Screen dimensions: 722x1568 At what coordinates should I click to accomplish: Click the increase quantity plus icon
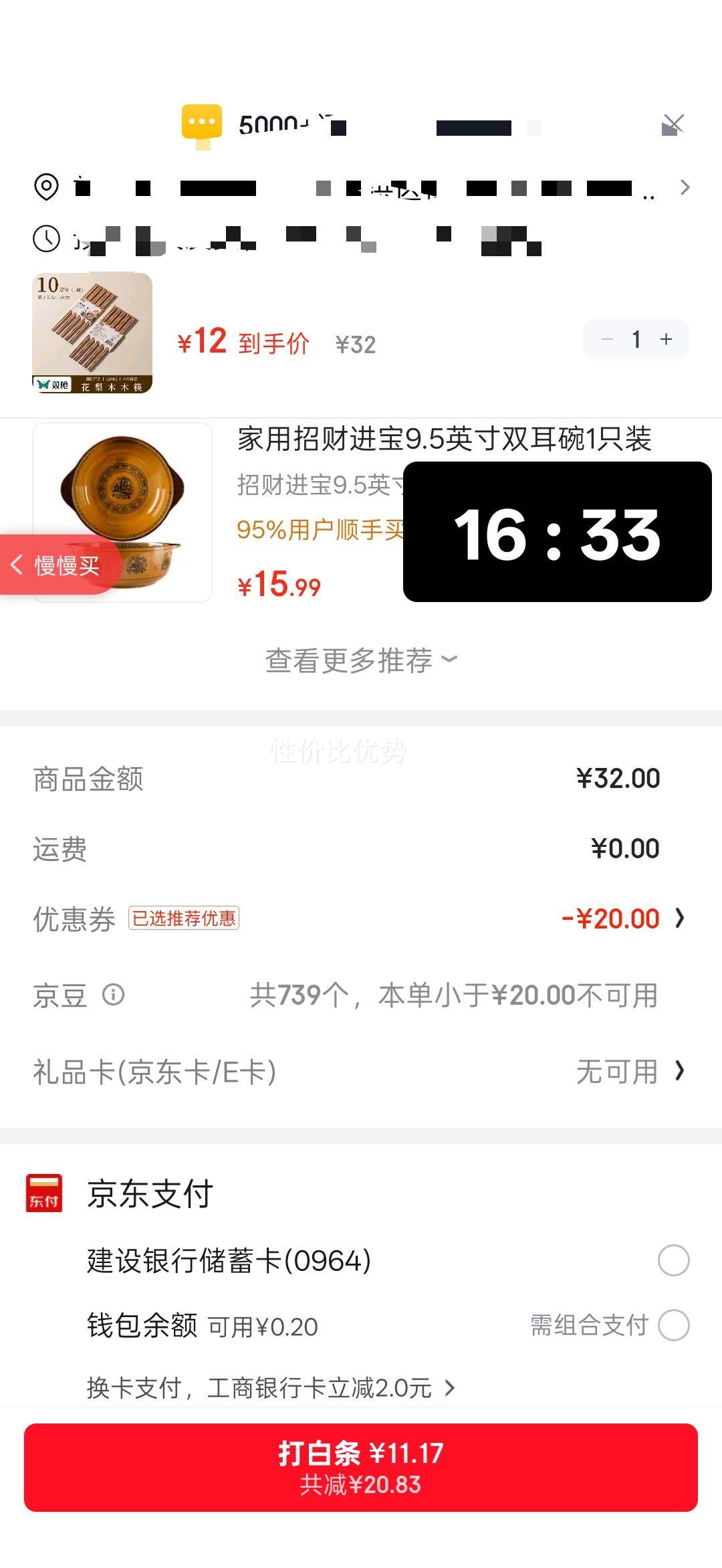click(x=666, y=339)
